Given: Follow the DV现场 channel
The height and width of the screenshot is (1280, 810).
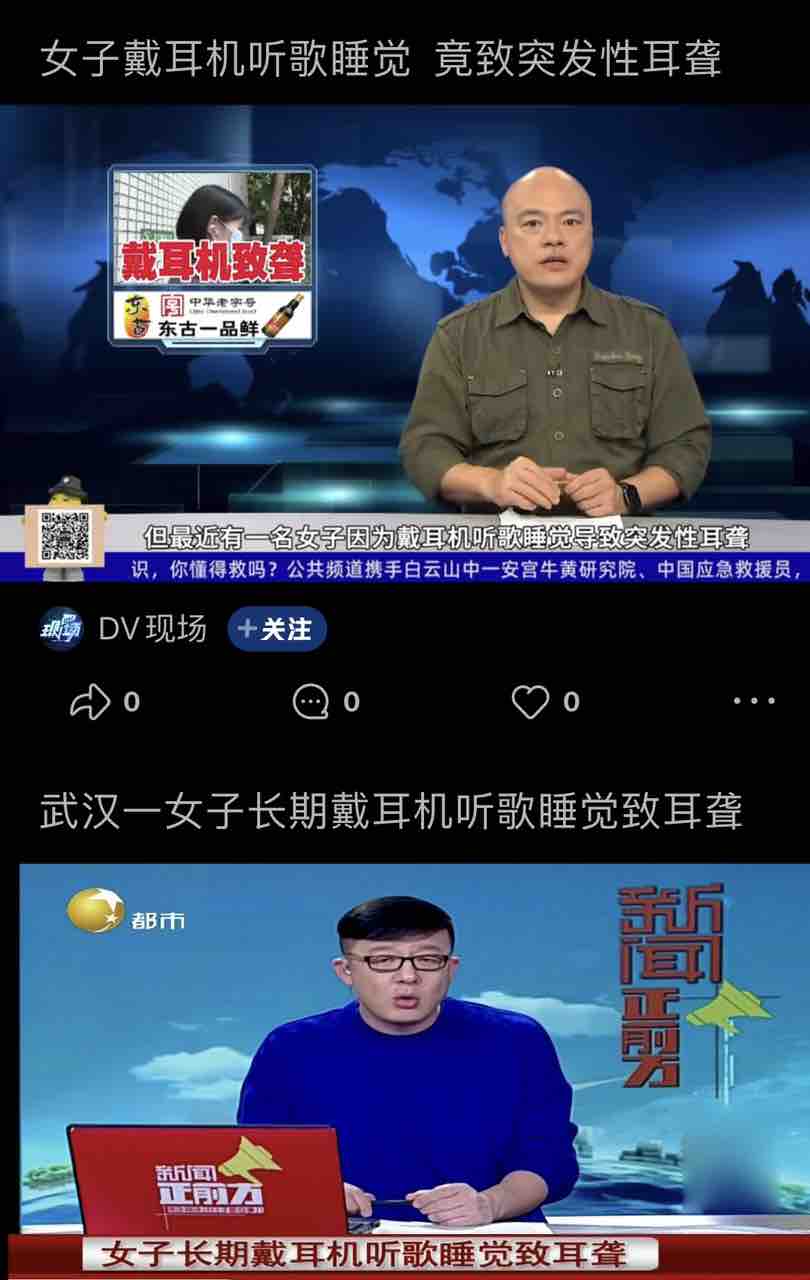Looking at the screenshot, I should pos(277,629).
